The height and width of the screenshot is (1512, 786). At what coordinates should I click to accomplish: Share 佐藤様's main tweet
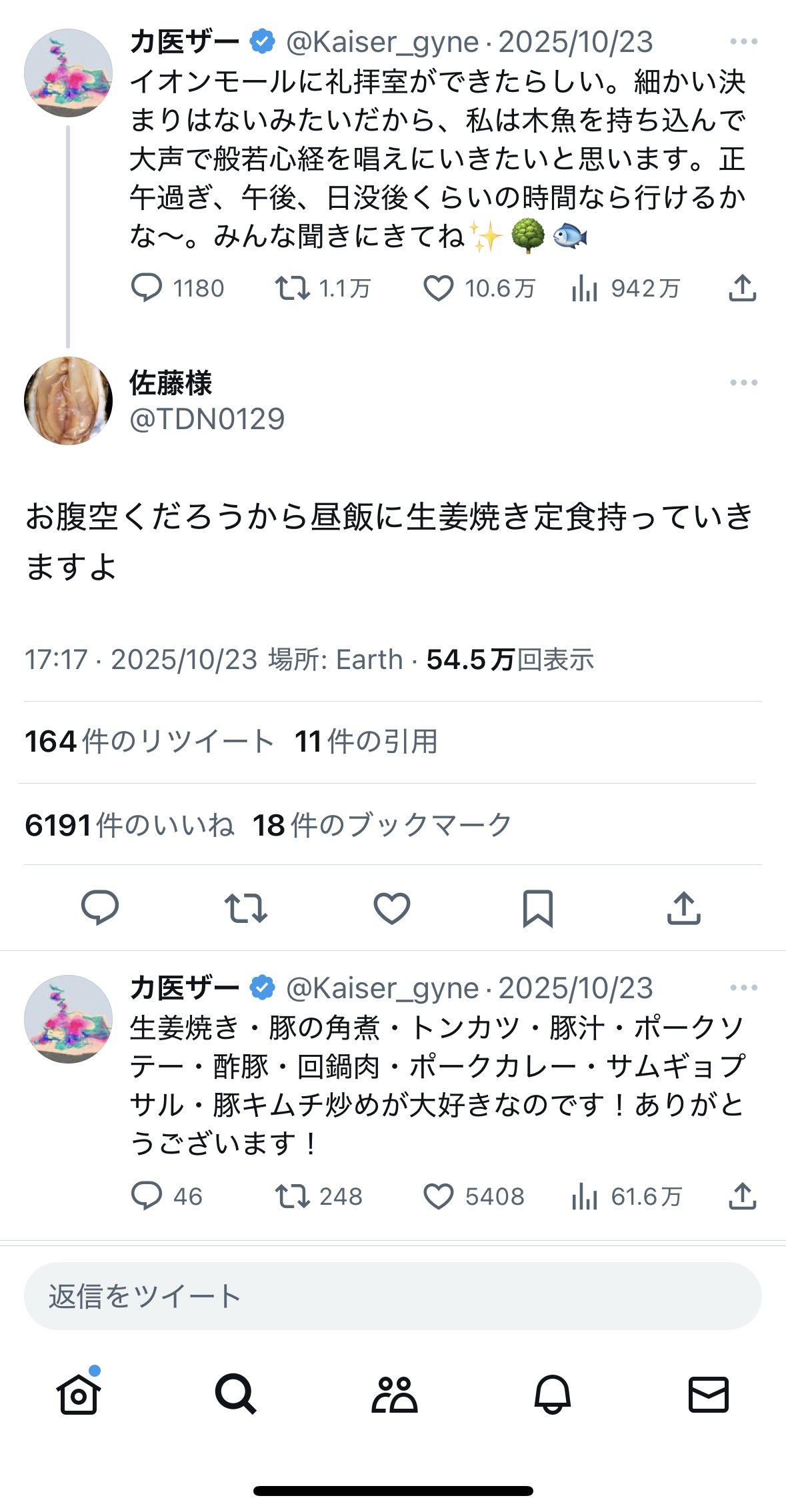point(684,908)
